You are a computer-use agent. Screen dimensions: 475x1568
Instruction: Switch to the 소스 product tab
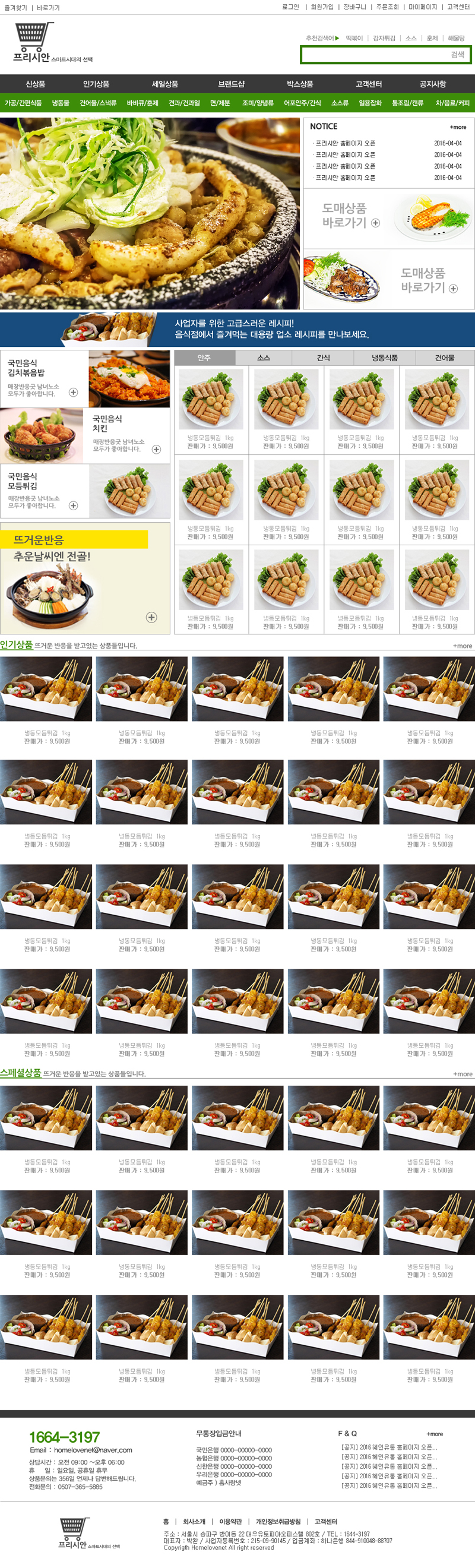coord(264,358)
